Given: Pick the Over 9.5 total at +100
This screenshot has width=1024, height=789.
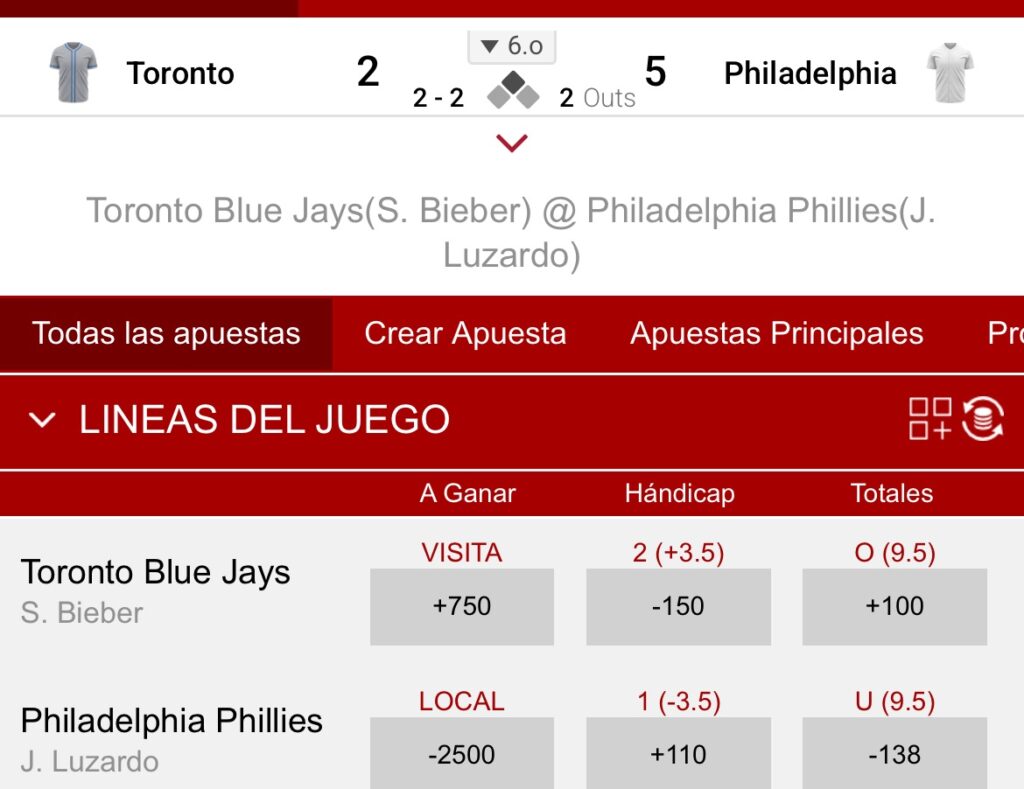Looking at the screenshot, I should (895, 607).
